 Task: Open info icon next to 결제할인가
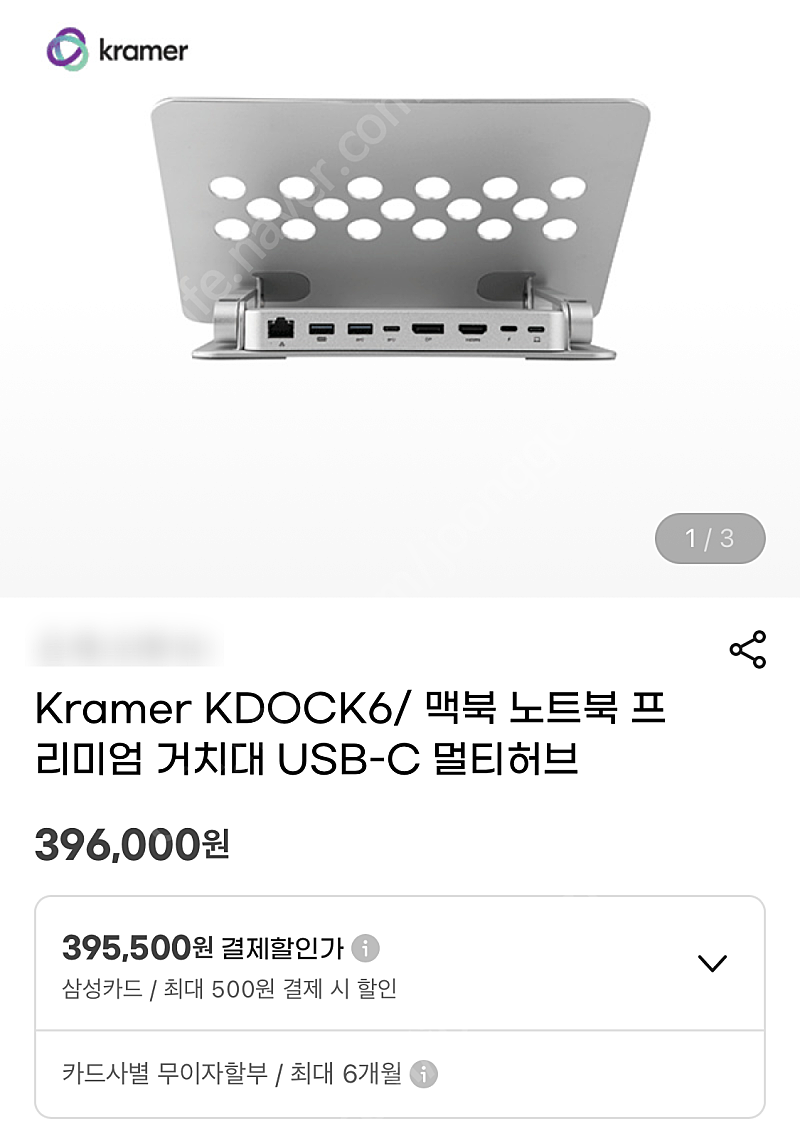(x=366, y=947)
